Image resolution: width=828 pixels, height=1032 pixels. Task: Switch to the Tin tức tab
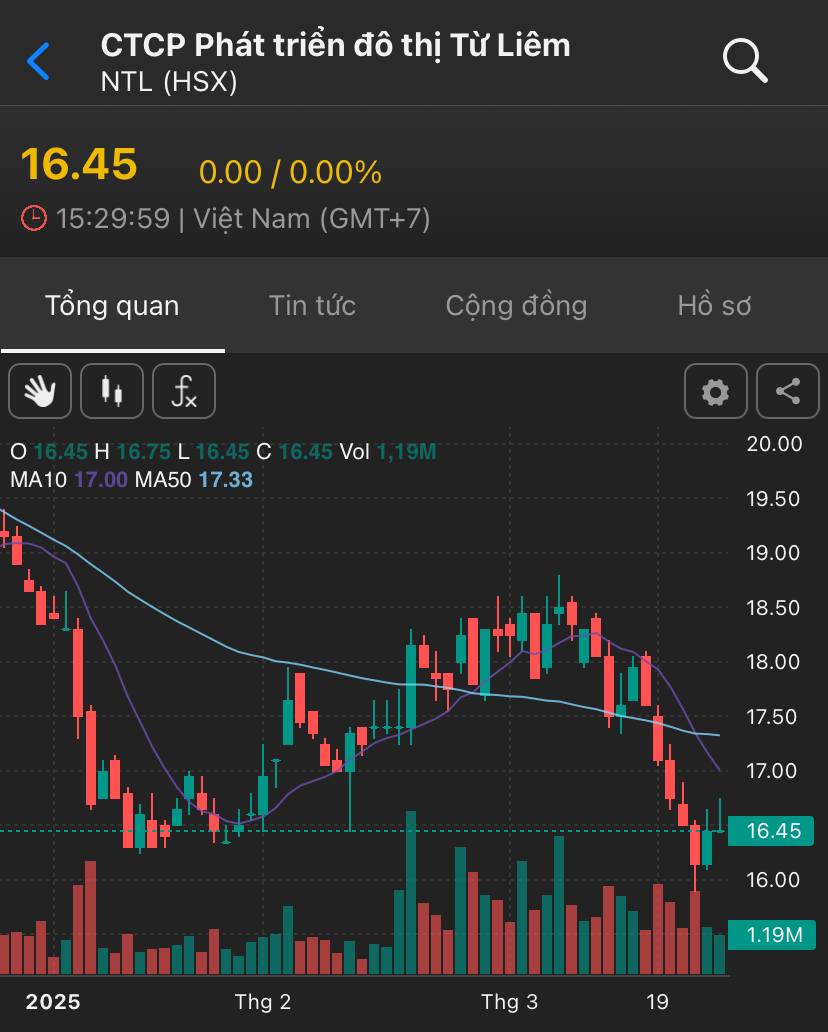point(312,306)
